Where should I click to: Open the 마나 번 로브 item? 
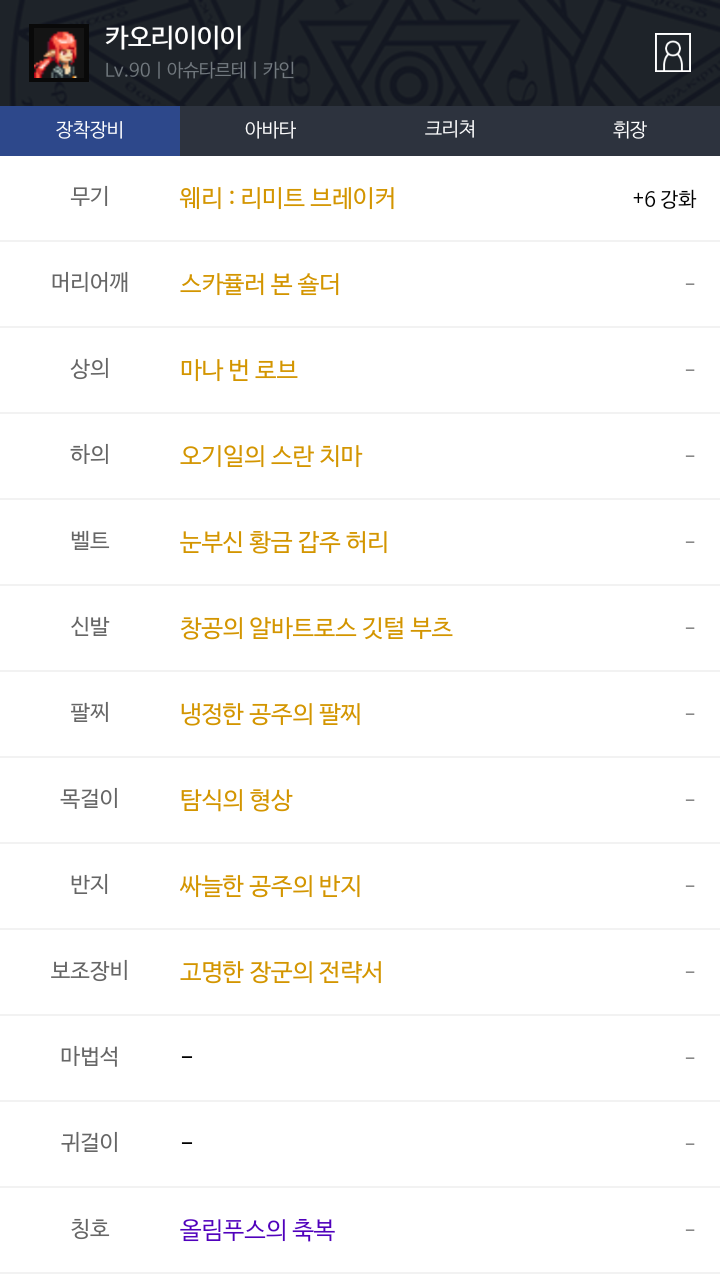coord(239,370)
